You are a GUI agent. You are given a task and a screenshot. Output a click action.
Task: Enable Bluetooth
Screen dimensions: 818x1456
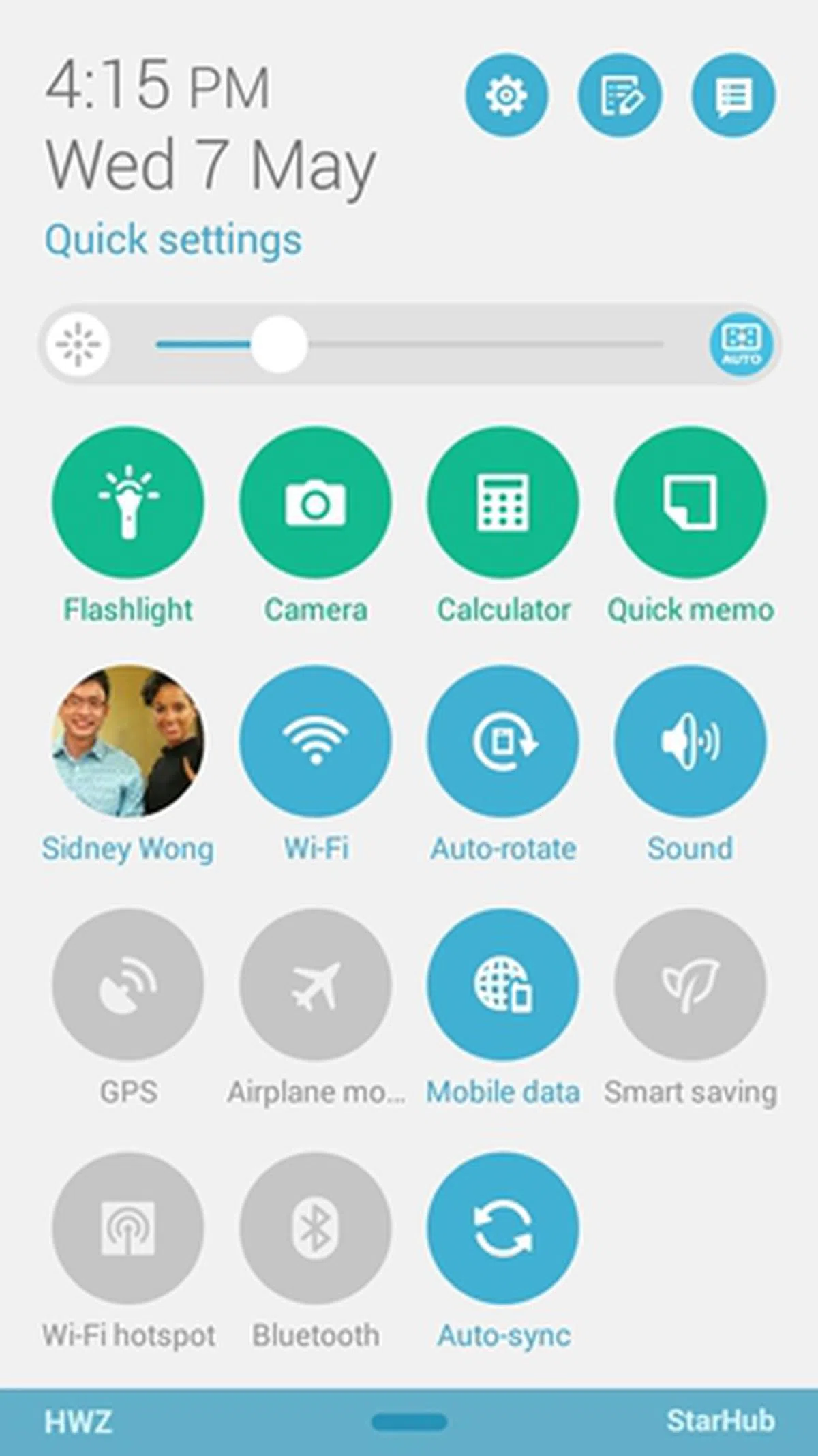(316, 1228)
